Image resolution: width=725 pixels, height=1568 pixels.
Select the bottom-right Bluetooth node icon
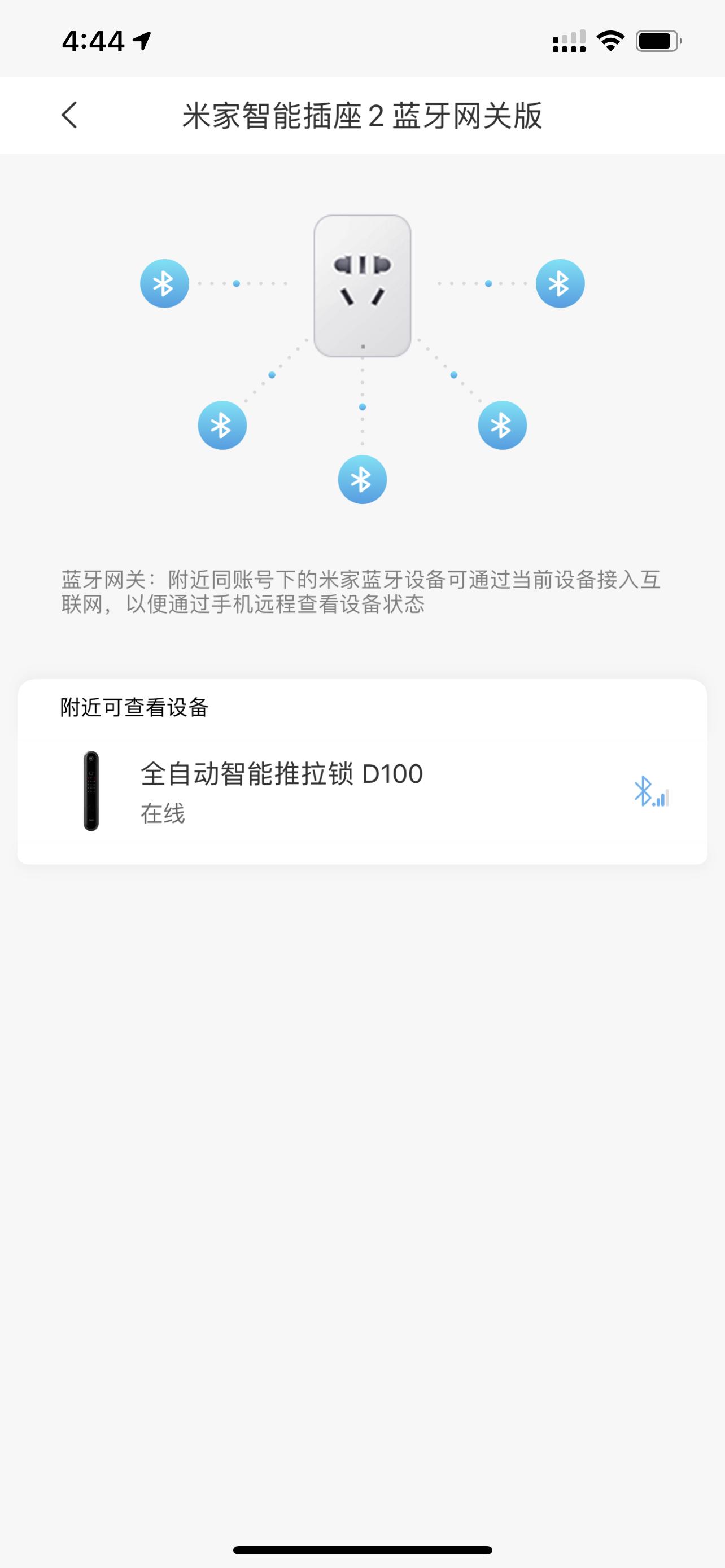click(502, 426)
